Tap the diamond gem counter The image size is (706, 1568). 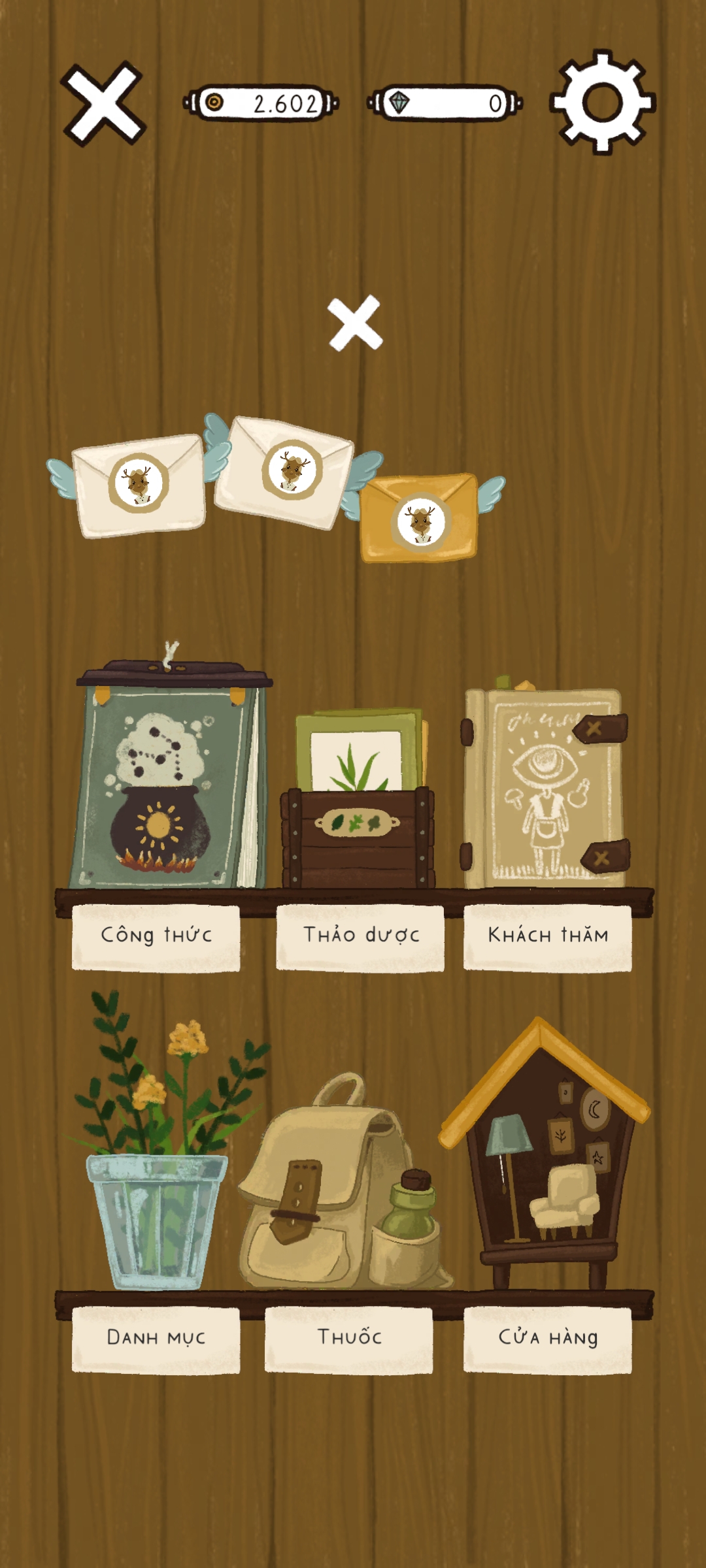click(445, 103)
